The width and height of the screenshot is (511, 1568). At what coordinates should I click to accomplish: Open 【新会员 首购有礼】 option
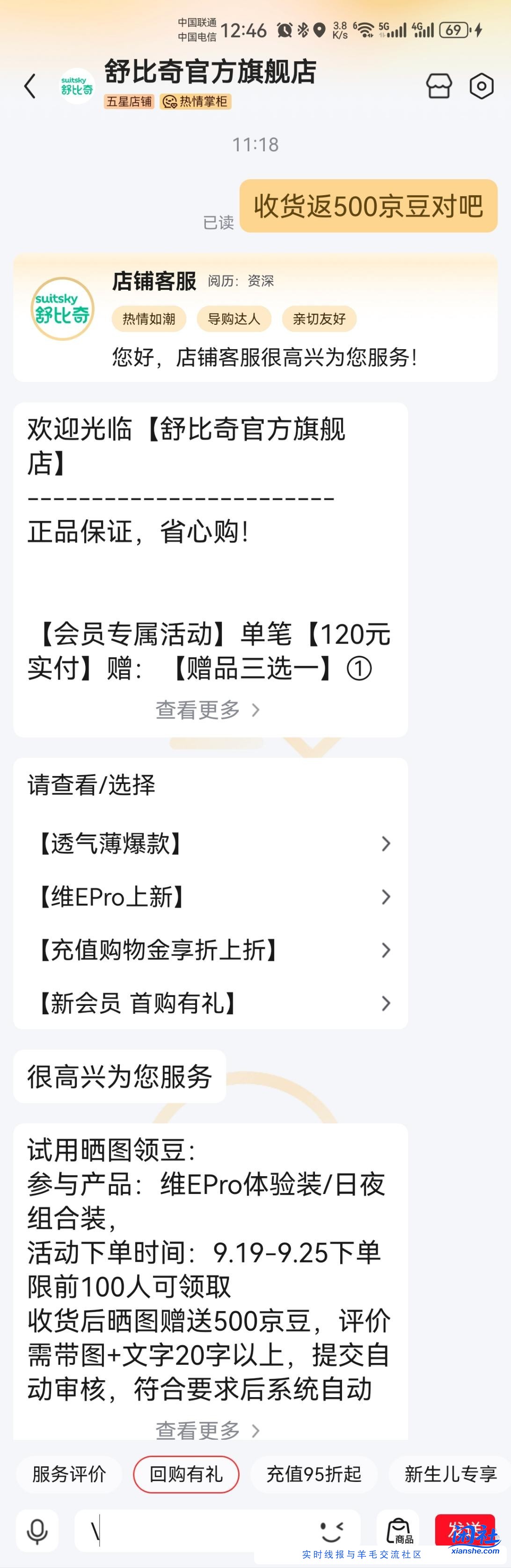tap(211, 1003)
